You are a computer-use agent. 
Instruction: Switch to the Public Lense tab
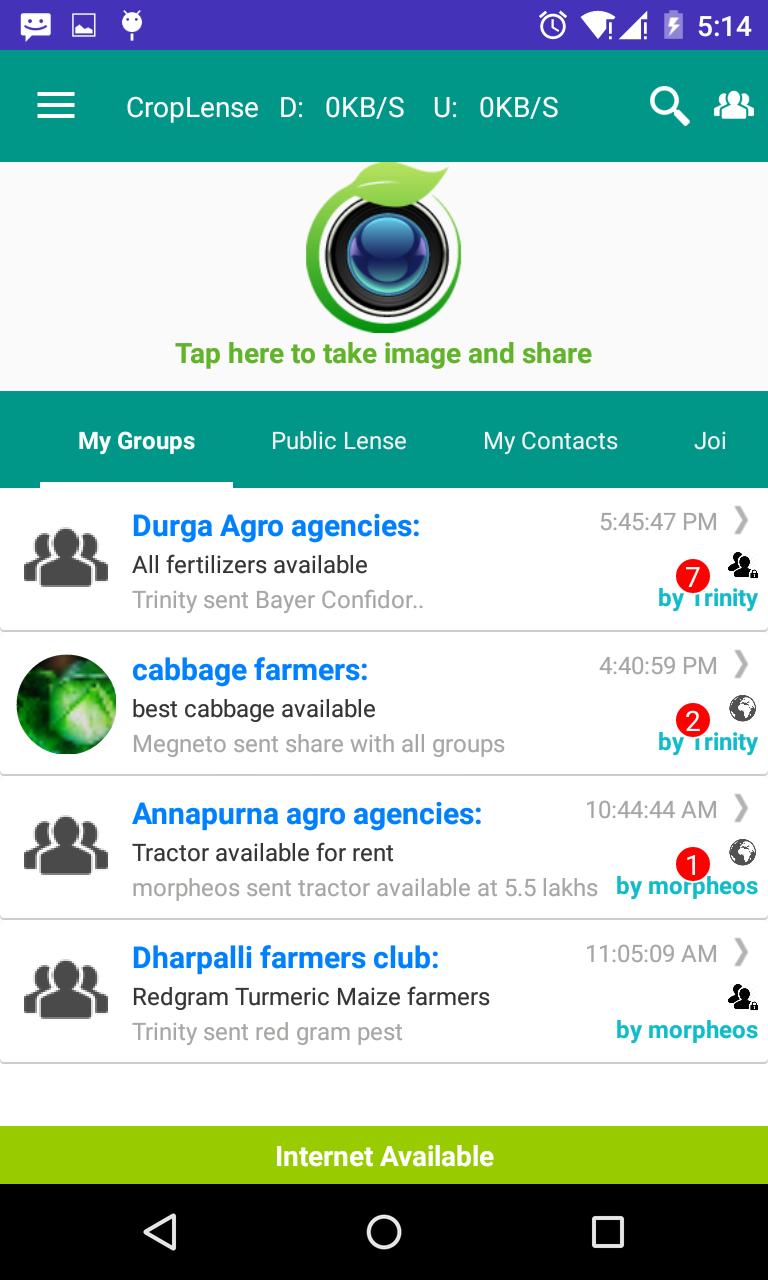coord(339,441)
